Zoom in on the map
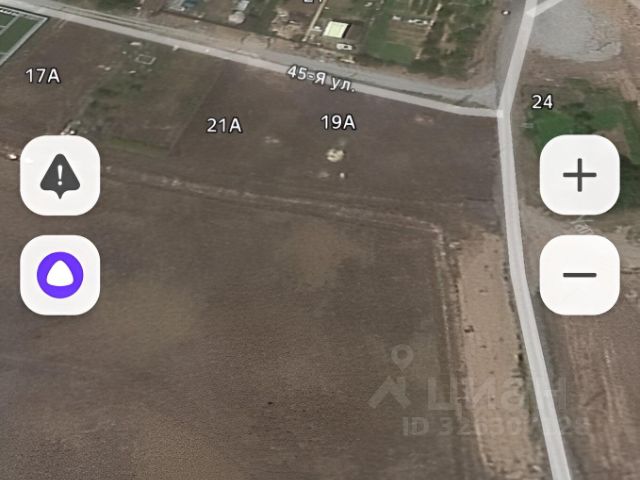This screenshot has width=640, height=480. (580, 176)
